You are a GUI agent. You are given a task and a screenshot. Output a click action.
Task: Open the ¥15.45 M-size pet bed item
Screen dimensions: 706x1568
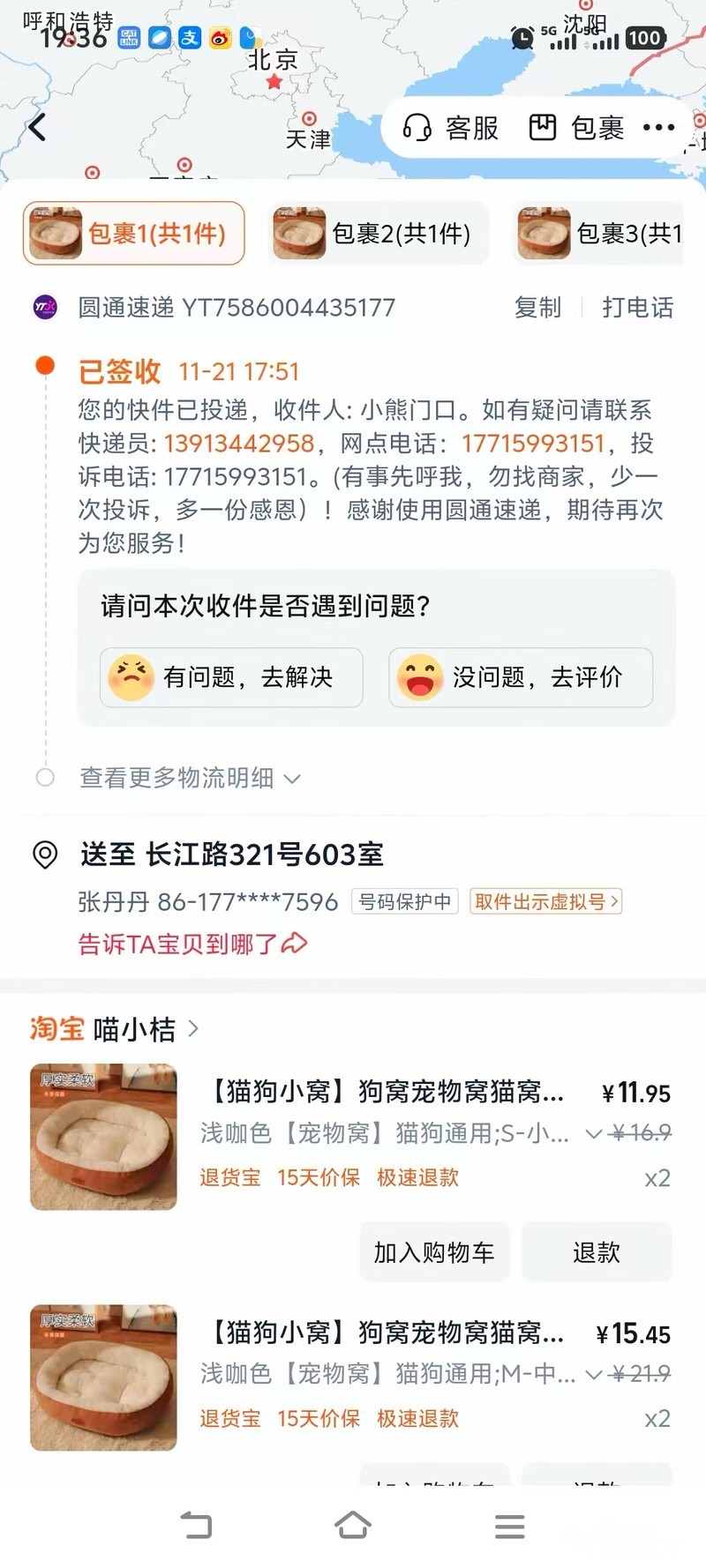387,1333
